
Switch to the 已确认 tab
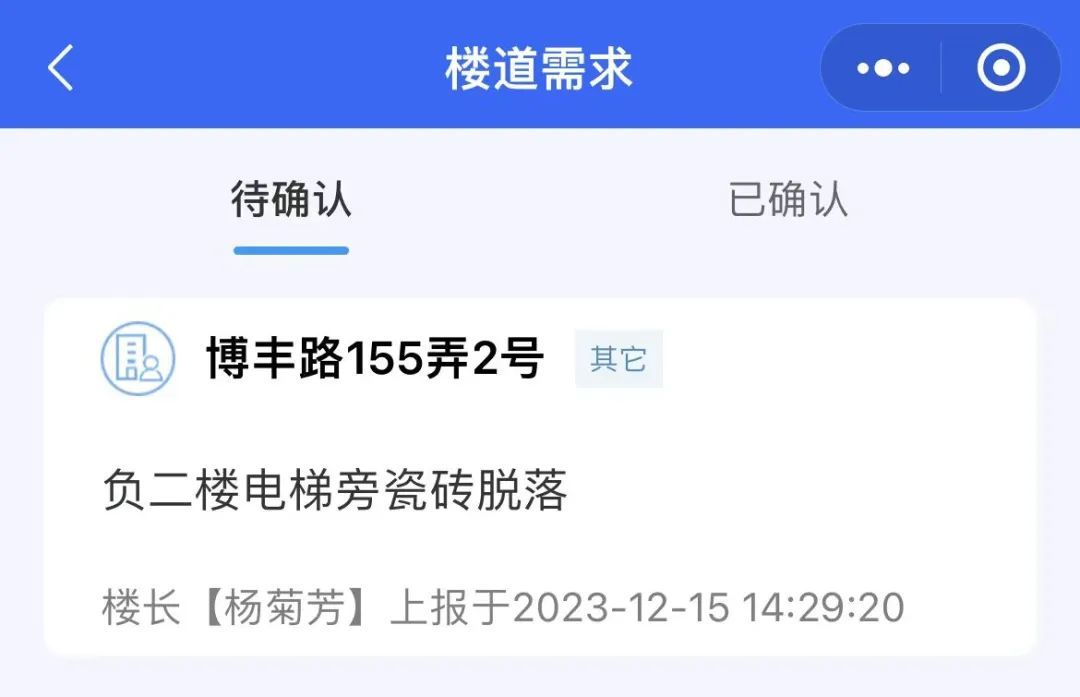788,200
